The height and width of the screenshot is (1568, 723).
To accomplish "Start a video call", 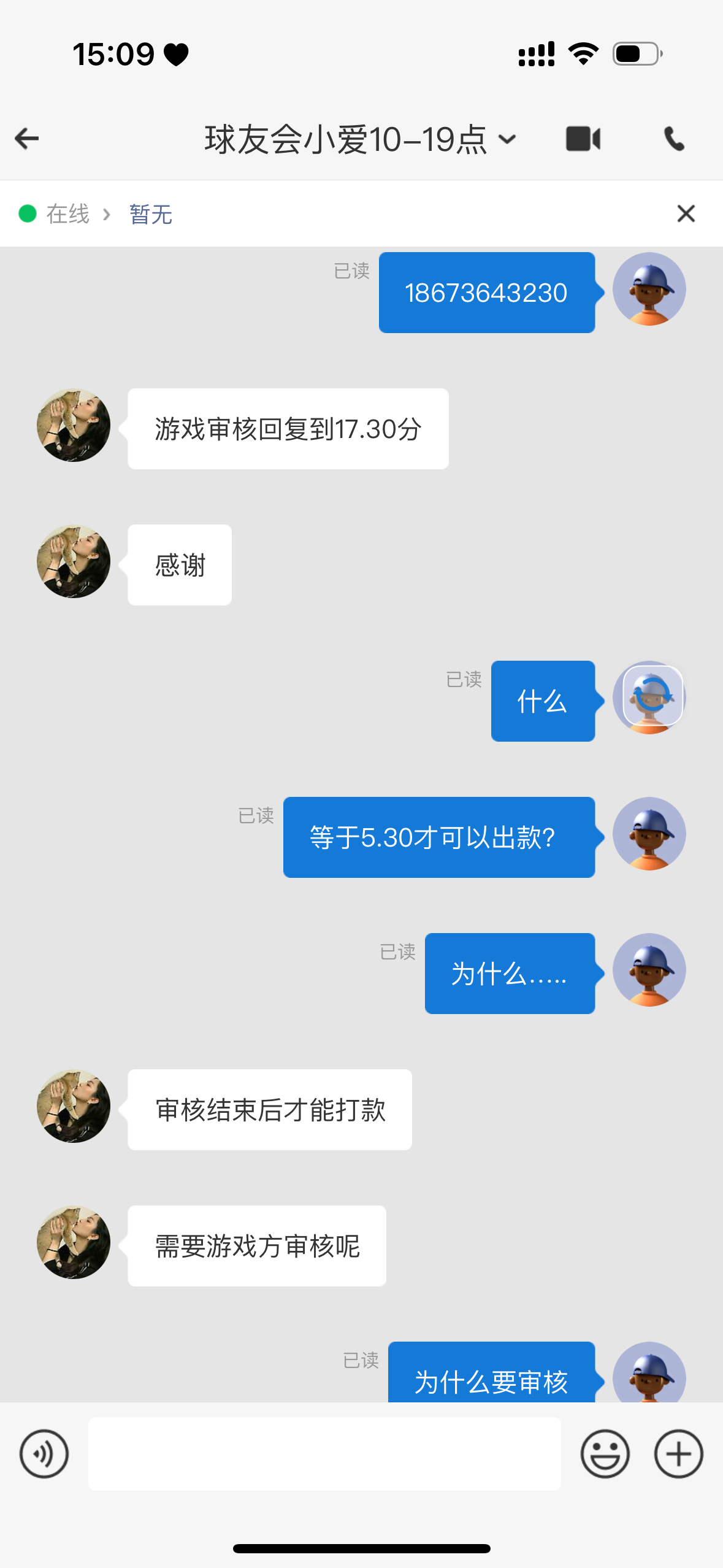I will pyautogui.click(x=583, y=139).
